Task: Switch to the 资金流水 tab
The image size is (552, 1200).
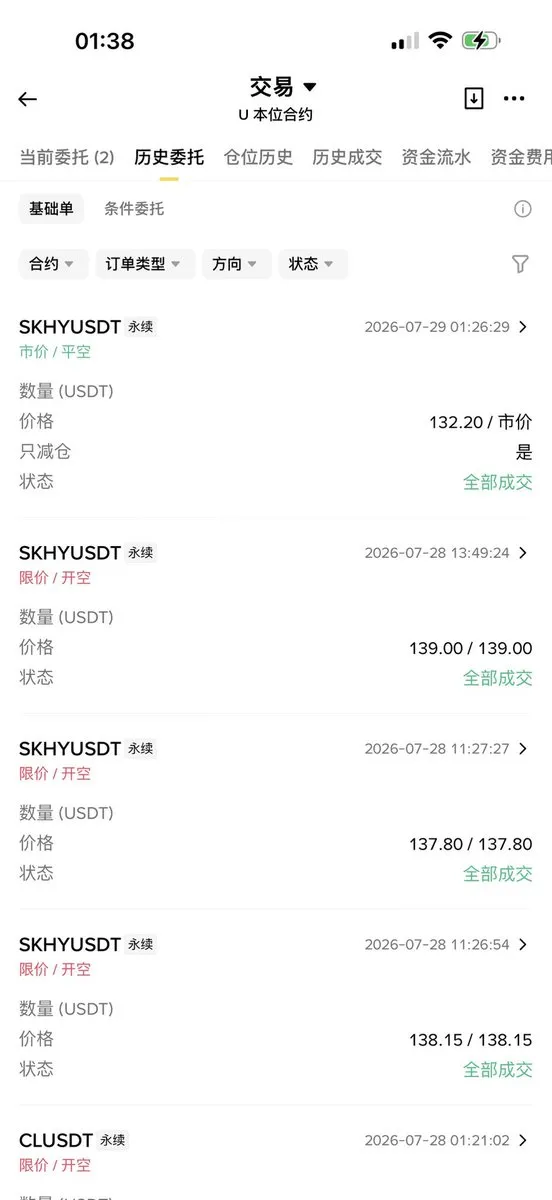Action: 436,157
